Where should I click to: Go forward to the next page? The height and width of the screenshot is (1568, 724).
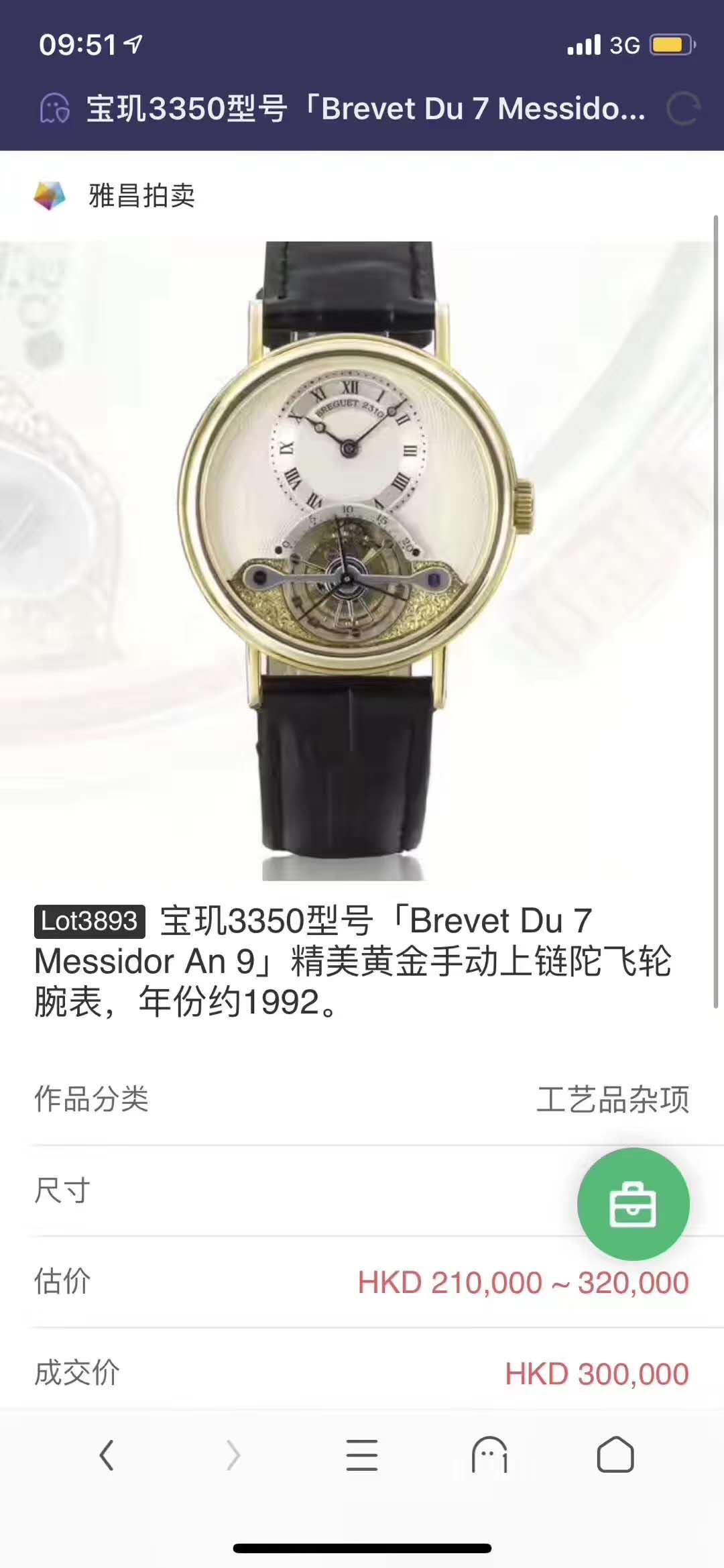tap(233, 1455)
